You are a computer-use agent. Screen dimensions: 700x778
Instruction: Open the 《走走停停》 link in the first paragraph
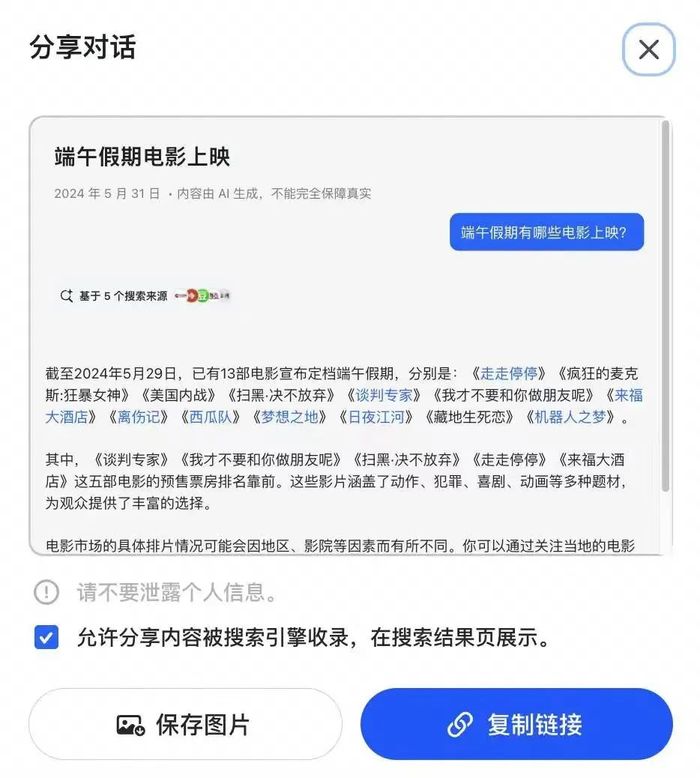(x=508, y=372)
